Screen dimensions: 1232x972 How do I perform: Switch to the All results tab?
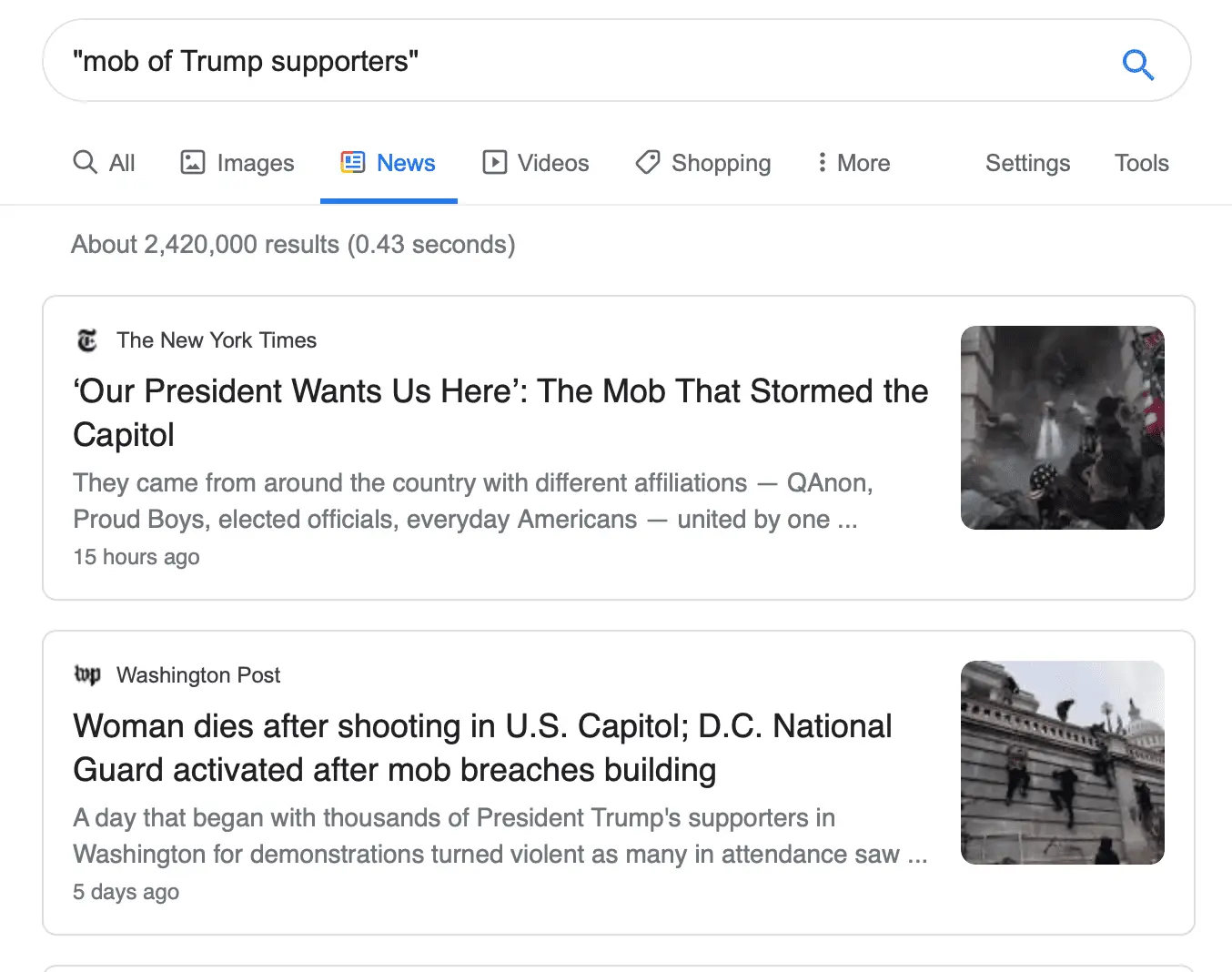point(105,163)
